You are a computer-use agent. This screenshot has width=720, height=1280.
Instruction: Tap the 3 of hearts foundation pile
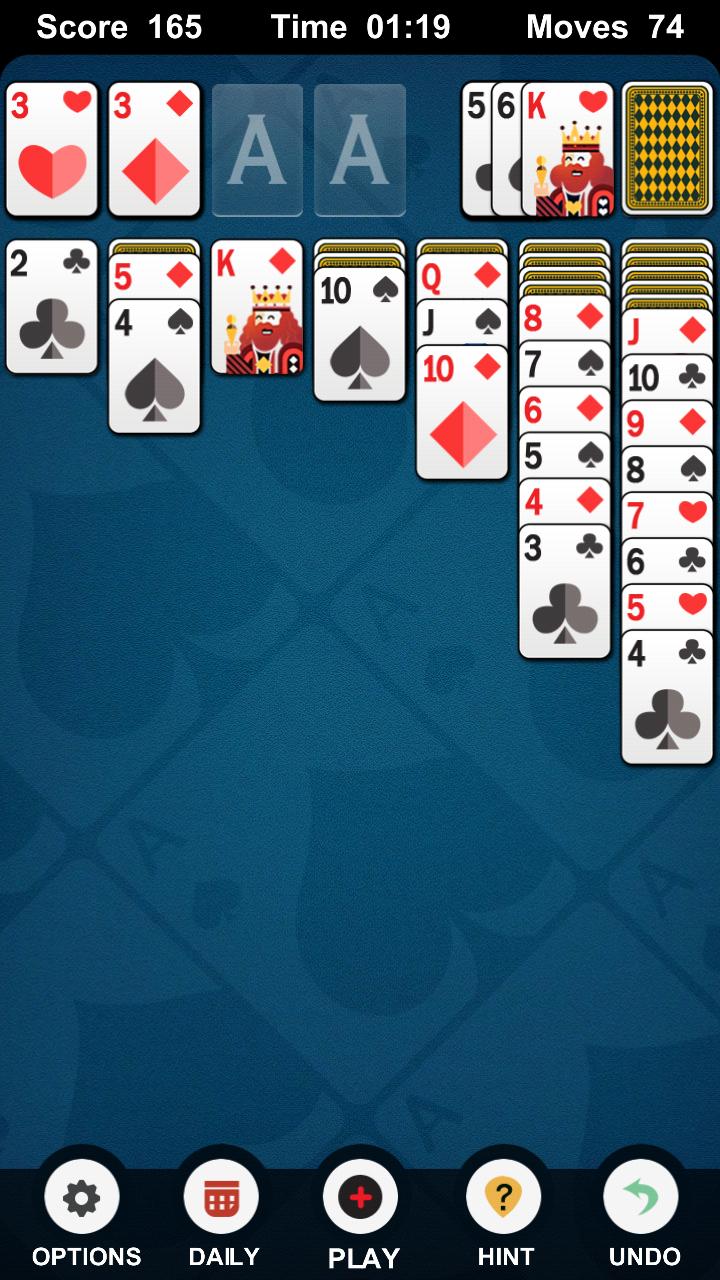click(52, 149)
